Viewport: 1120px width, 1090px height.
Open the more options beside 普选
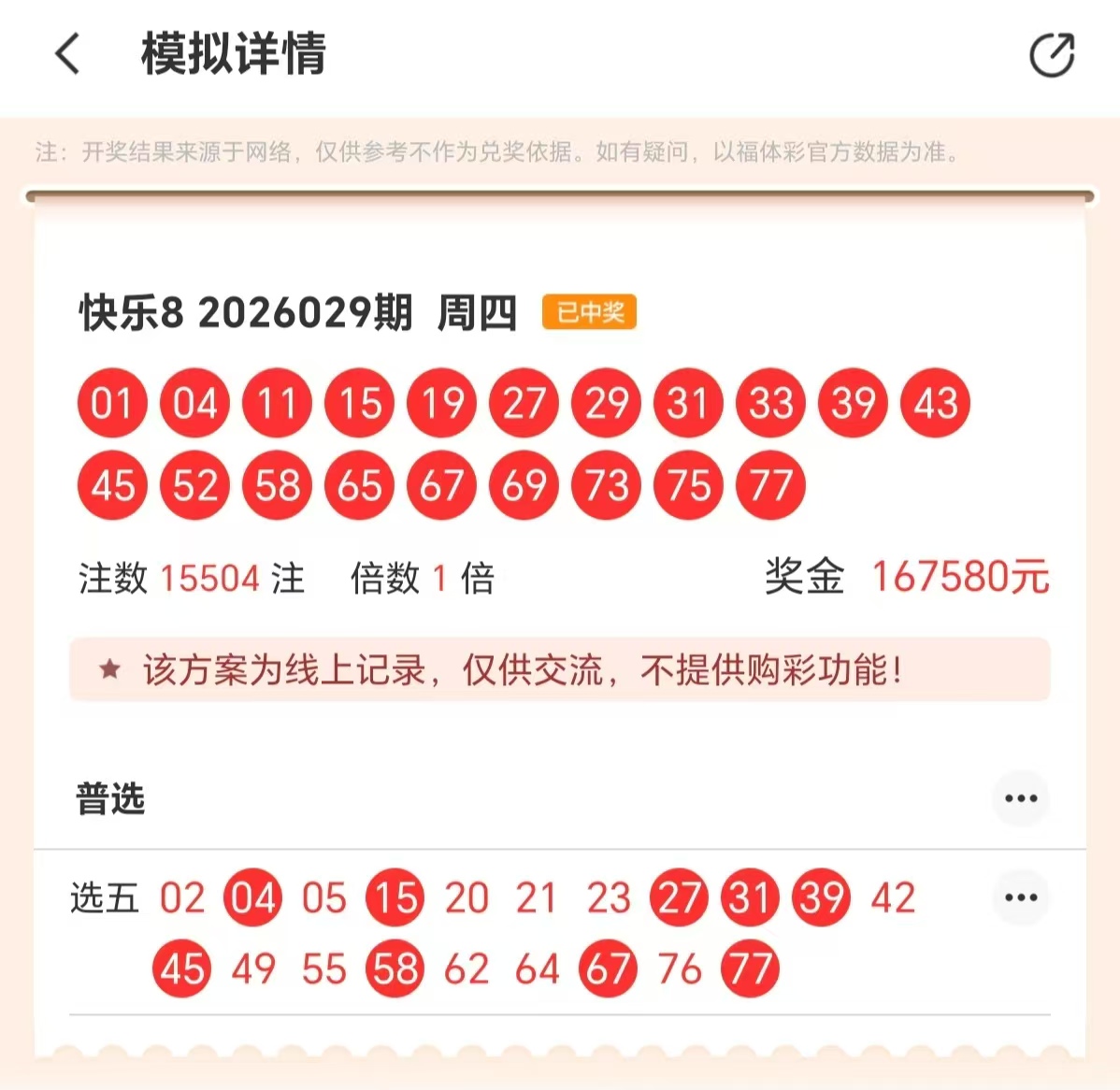[1020, 798]
